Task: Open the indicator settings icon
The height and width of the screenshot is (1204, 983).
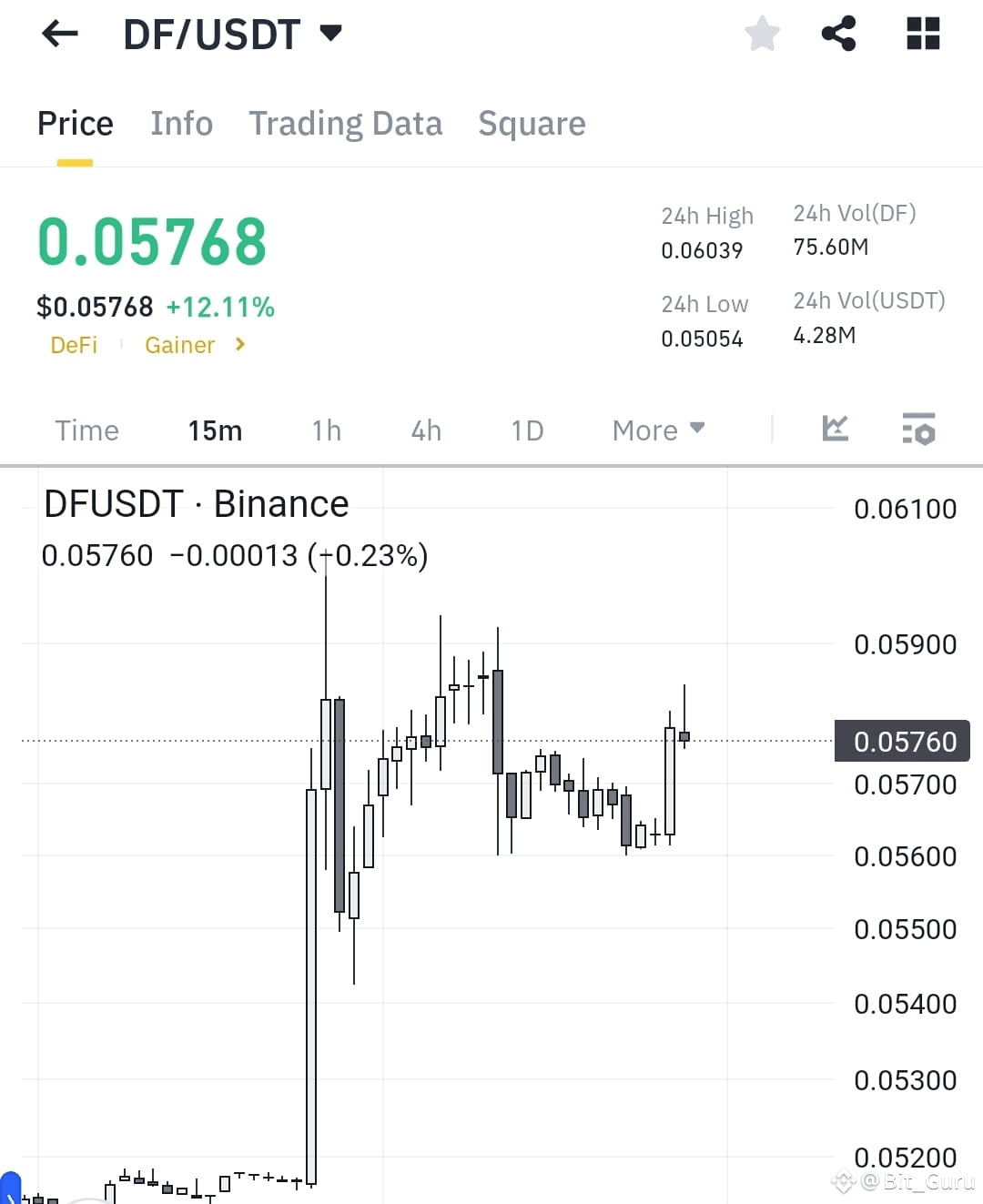Action: 918,430
